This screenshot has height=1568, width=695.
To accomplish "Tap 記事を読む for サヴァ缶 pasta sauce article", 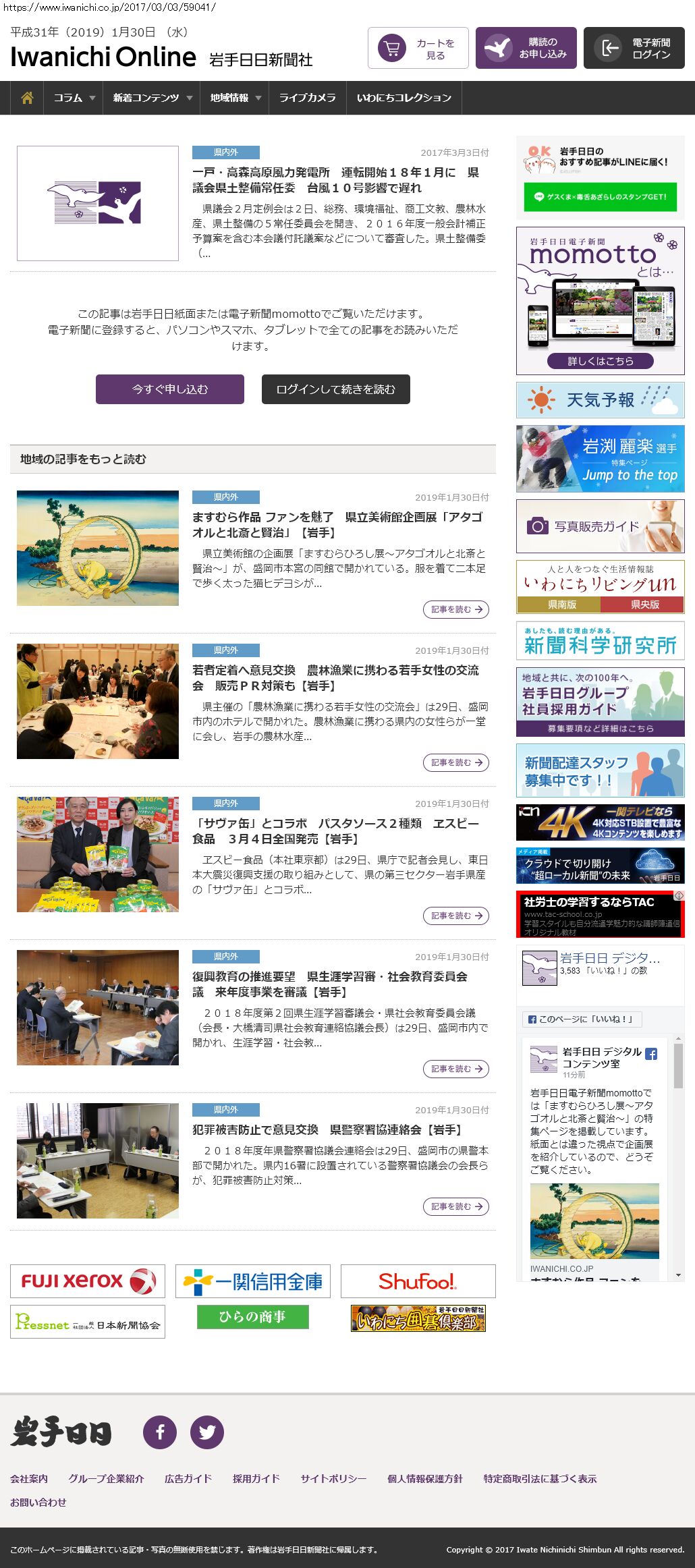I will 456,916.
